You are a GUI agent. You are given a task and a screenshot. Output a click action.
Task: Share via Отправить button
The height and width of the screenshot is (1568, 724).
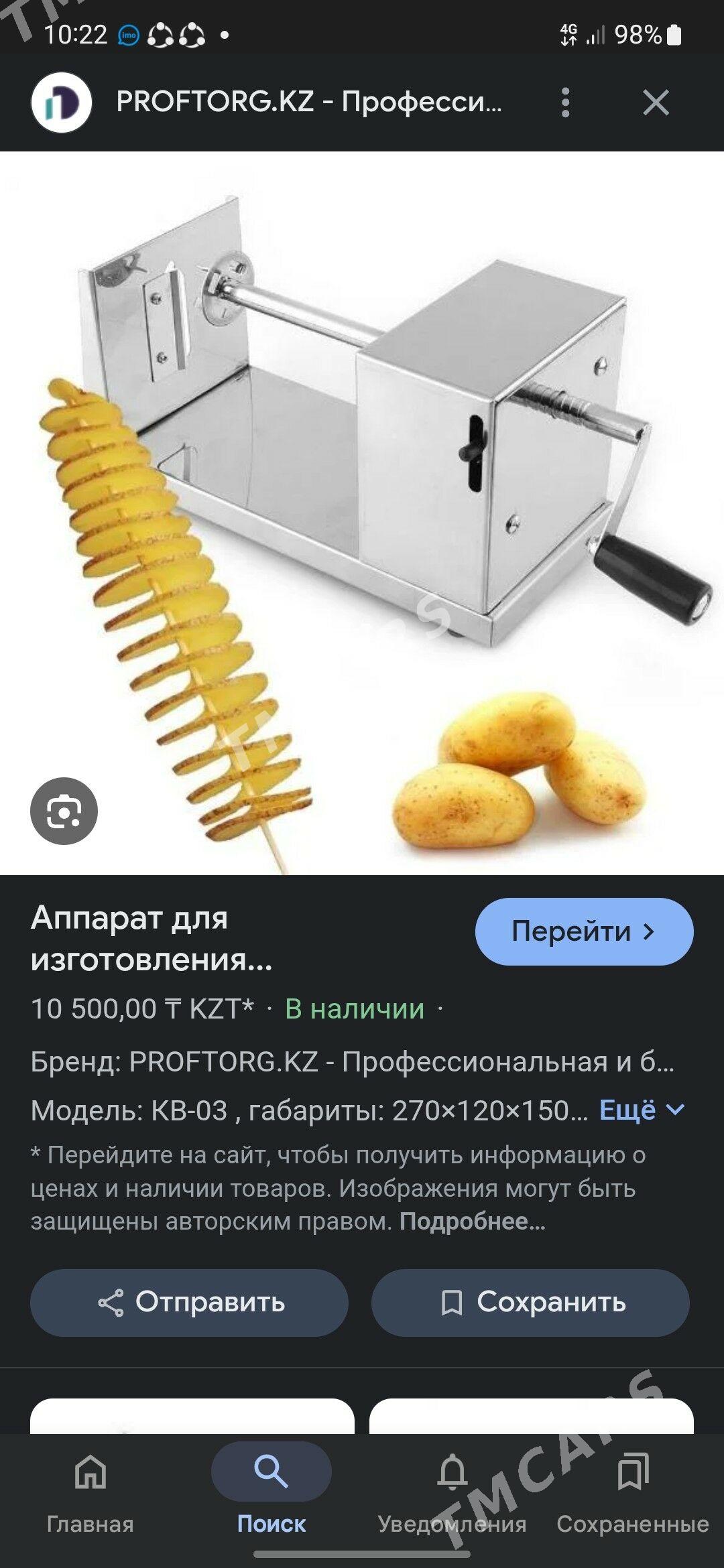189,1303
